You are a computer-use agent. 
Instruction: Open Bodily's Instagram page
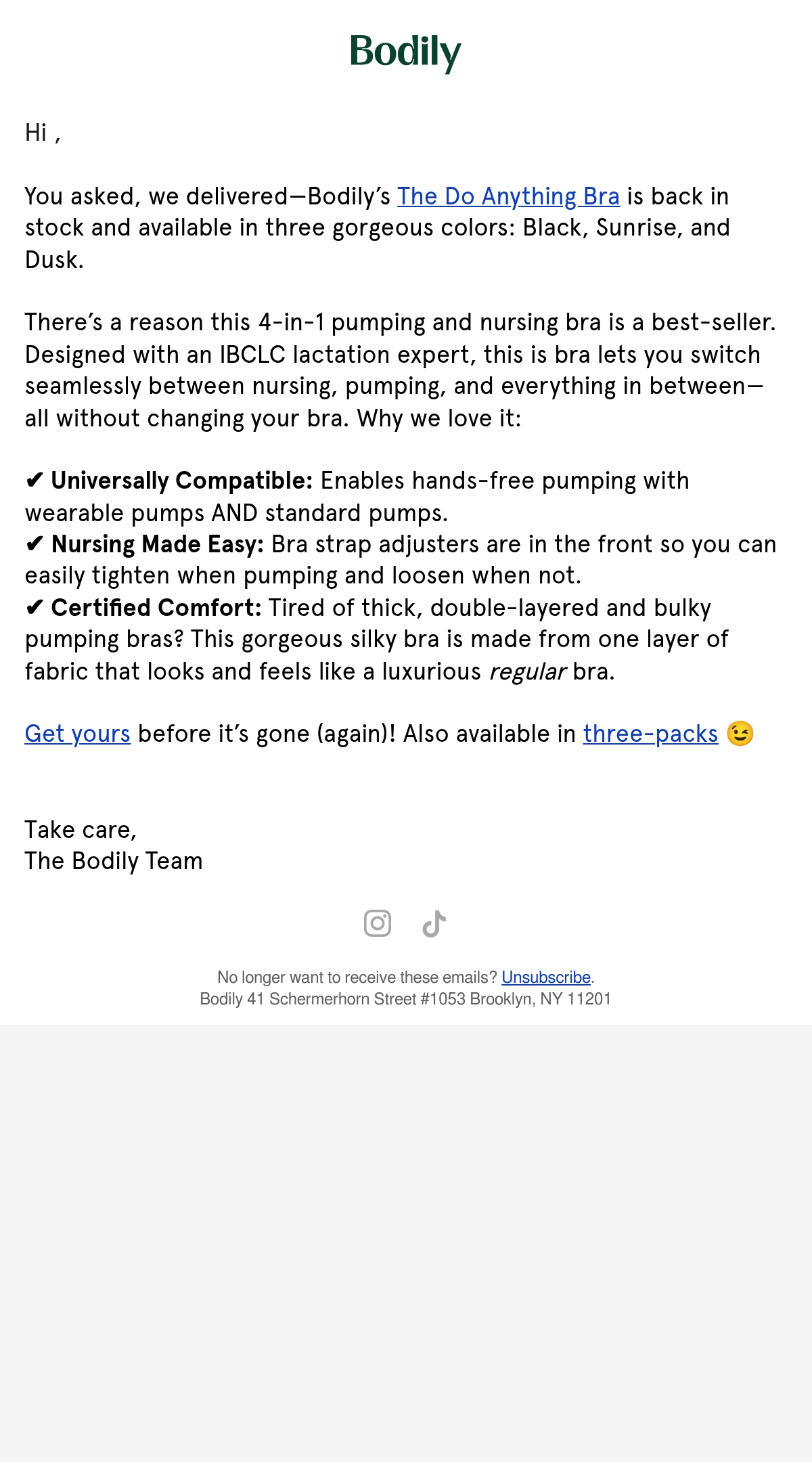[x=378, y=923]
